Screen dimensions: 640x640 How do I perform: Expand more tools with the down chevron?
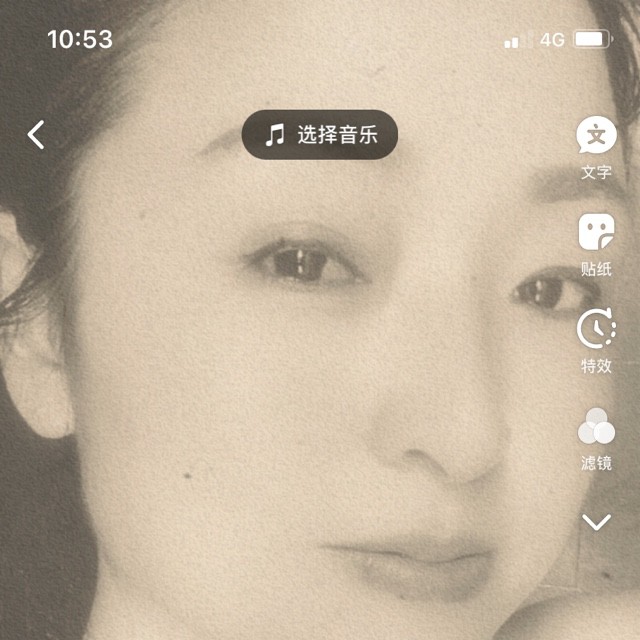click(x=596, y=522)
